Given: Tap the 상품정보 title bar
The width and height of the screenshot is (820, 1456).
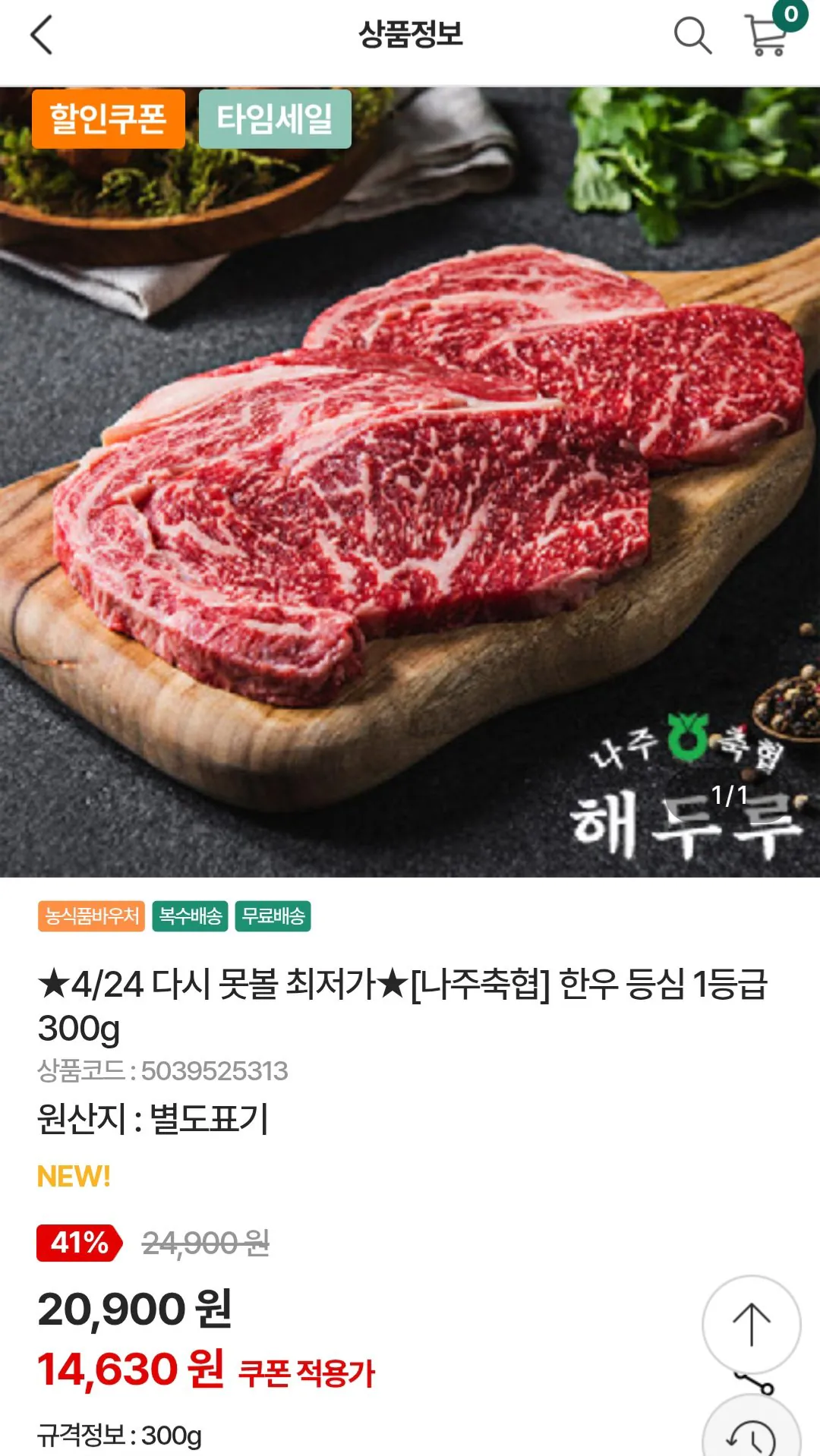Looking at the screenshot, I should coord(410,34).
